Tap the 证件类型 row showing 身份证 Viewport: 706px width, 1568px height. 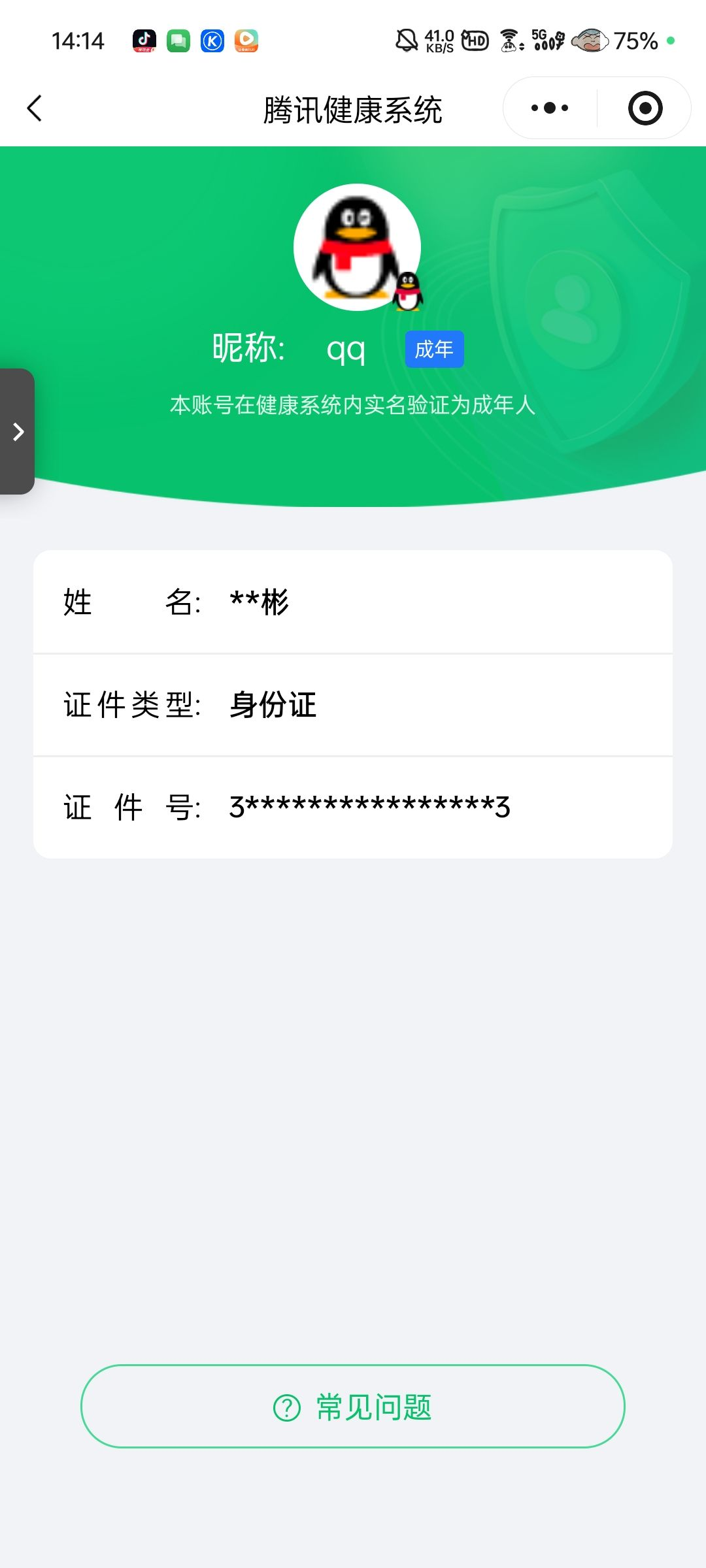(353, 704)
